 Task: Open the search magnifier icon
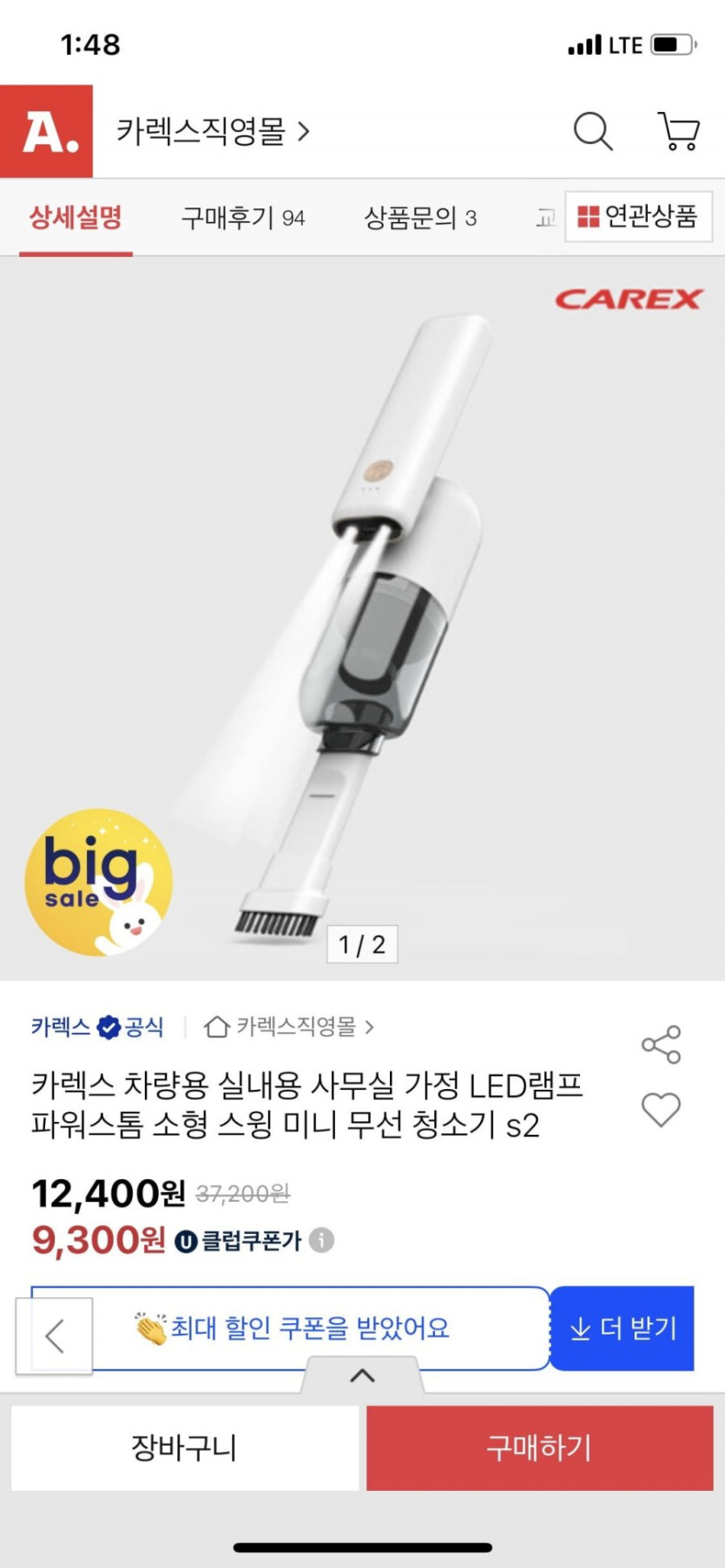[x=593, y=132]
